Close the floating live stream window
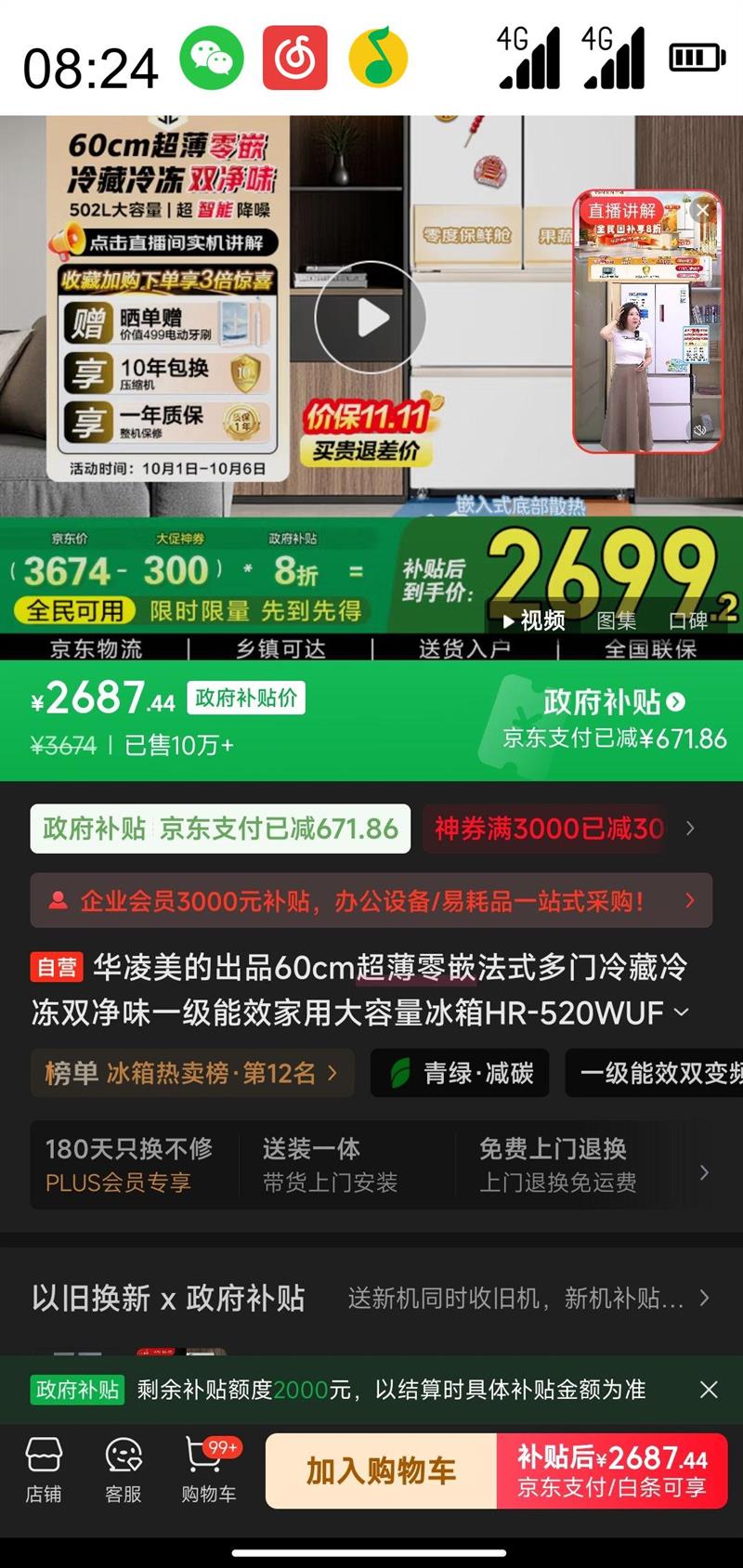This screenshot has height=1568, width=743. coord(703,211)
